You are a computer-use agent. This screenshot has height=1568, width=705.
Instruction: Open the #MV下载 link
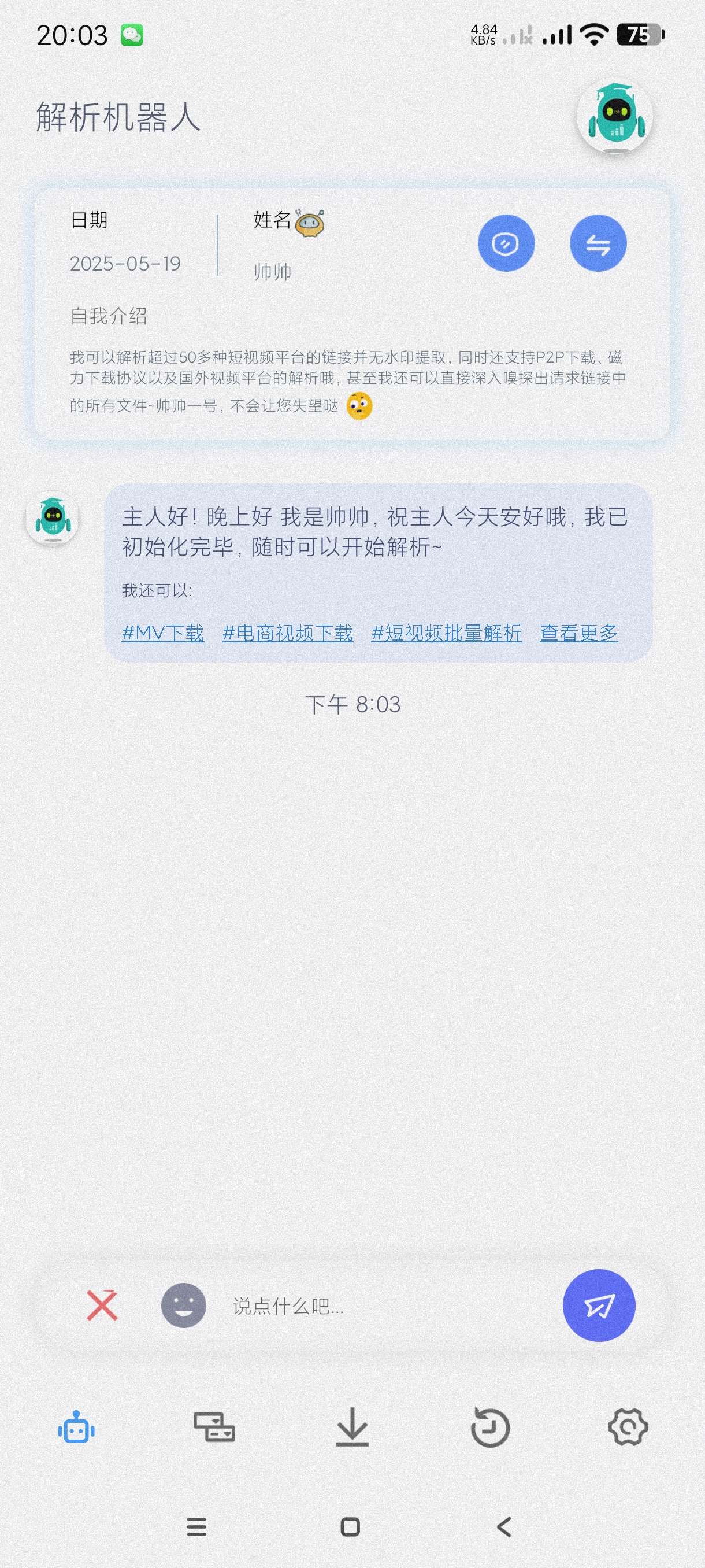(163, 633)
